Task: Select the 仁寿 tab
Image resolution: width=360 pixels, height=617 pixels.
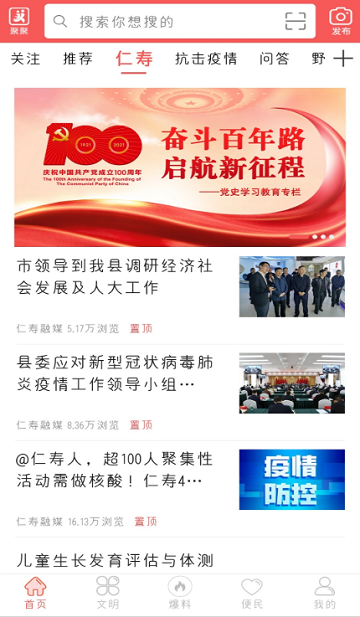Action: tap(134, 60)
